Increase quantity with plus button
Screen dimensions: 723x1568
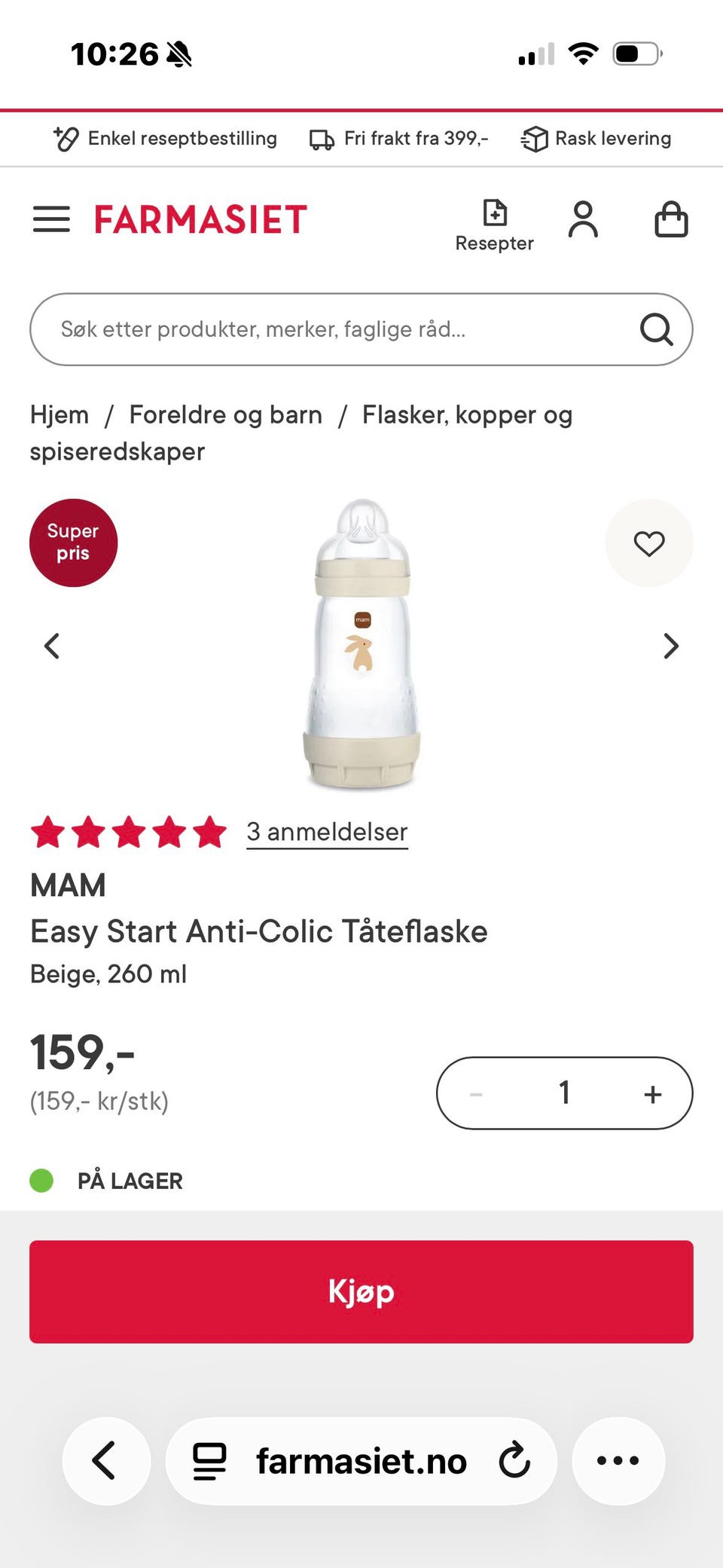[653, 1093]
